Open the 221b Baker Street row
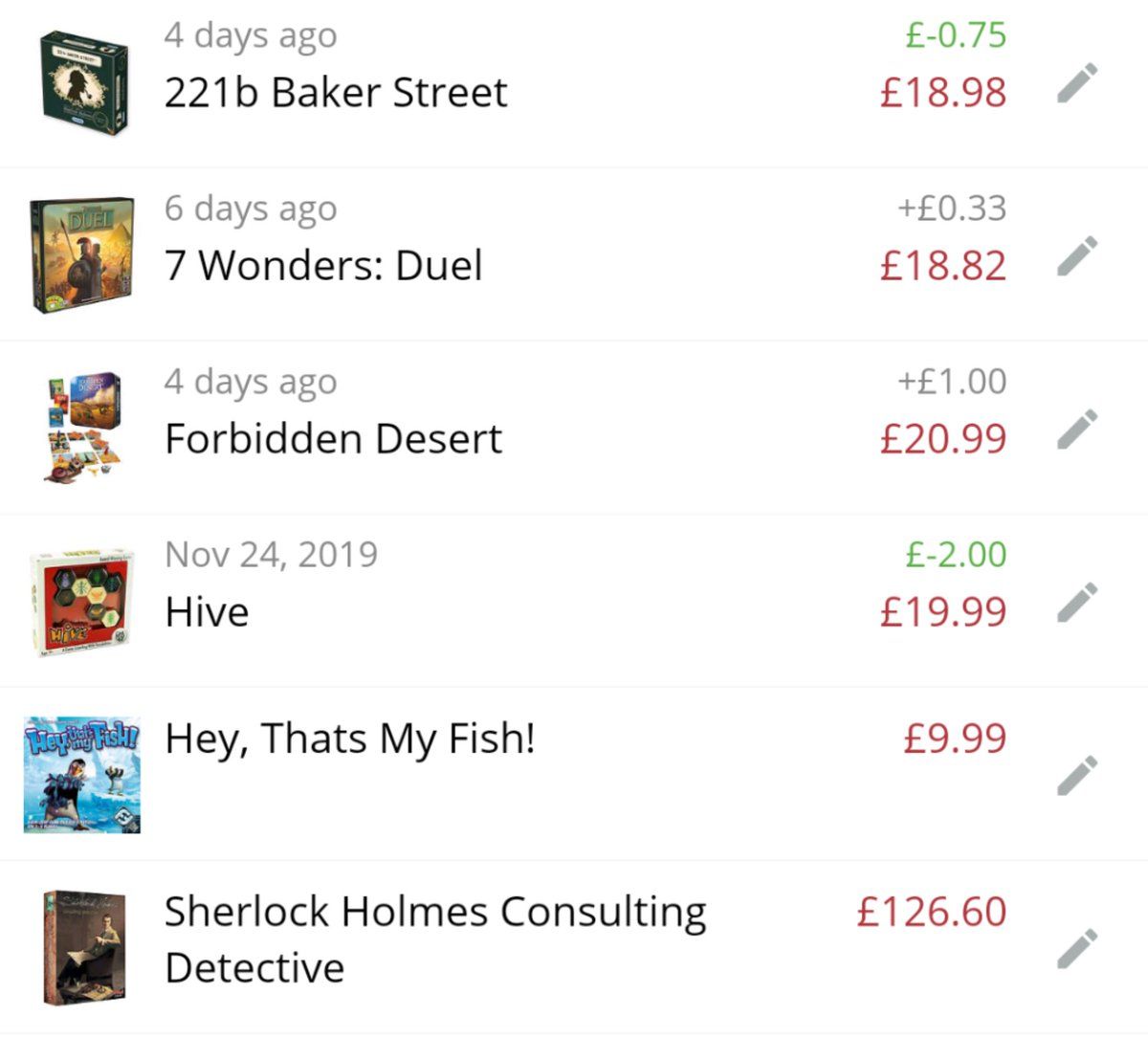Viewport: 1148px width, 1037px height. 336,93
